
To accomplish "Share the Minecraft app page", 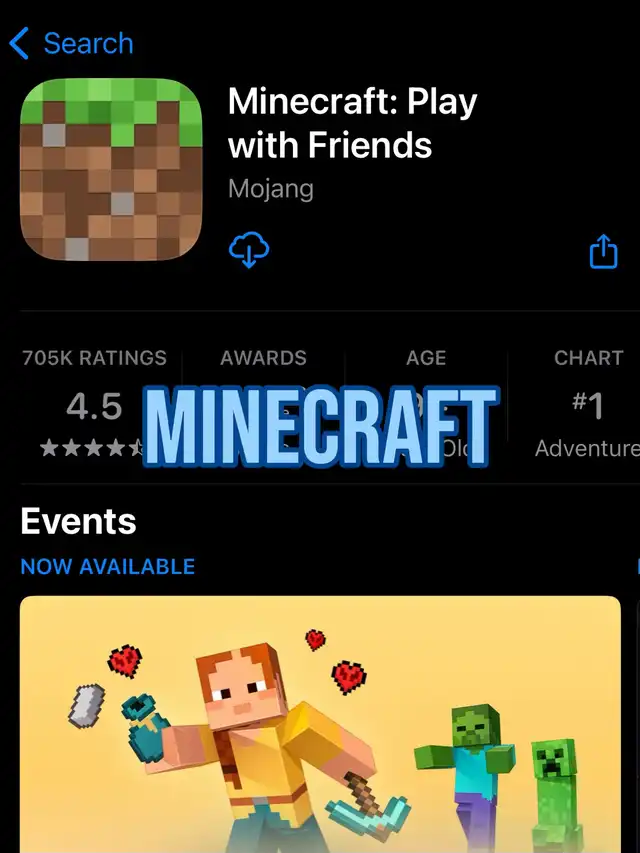I will [x=603, y=251].
